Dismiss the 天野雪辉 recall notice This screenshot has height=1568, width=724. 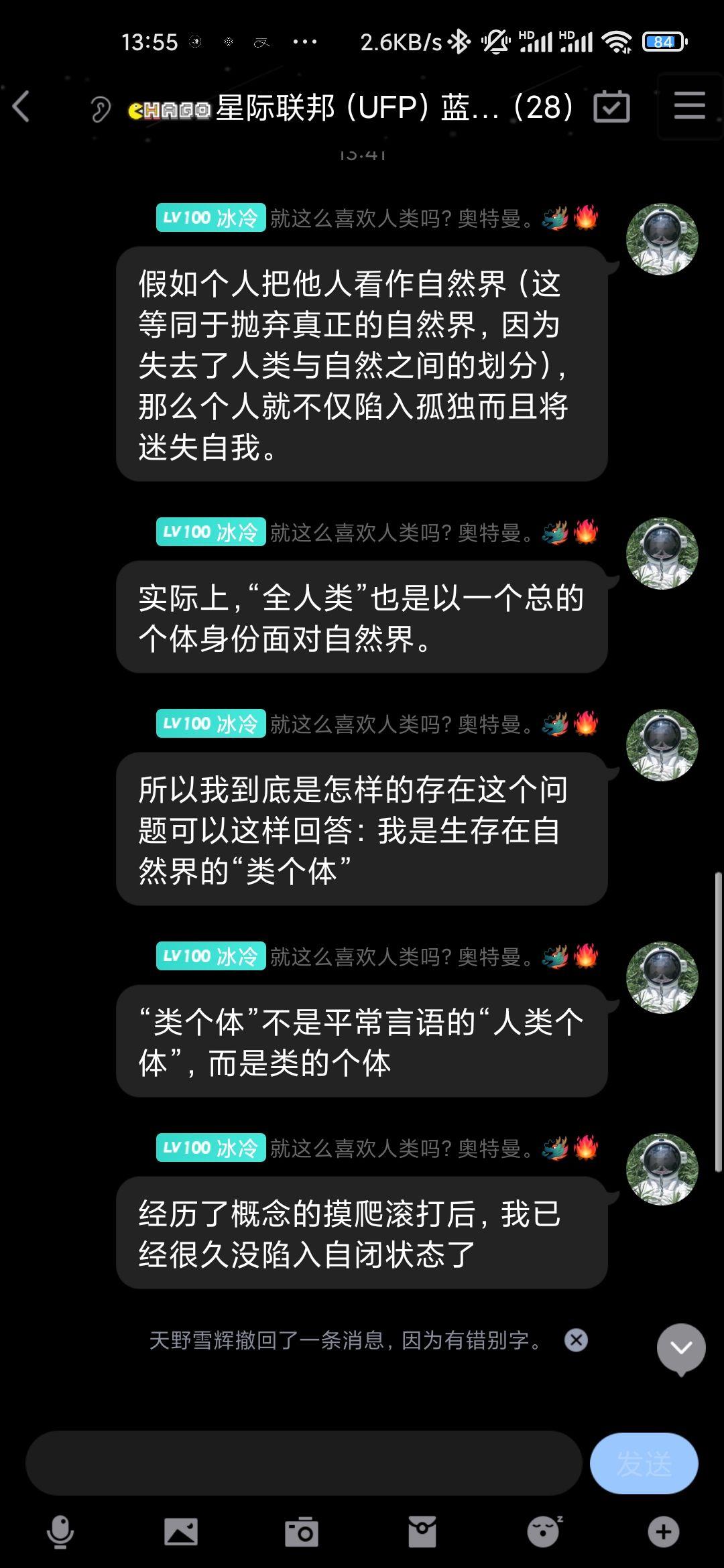click(x=575, y=1340)
